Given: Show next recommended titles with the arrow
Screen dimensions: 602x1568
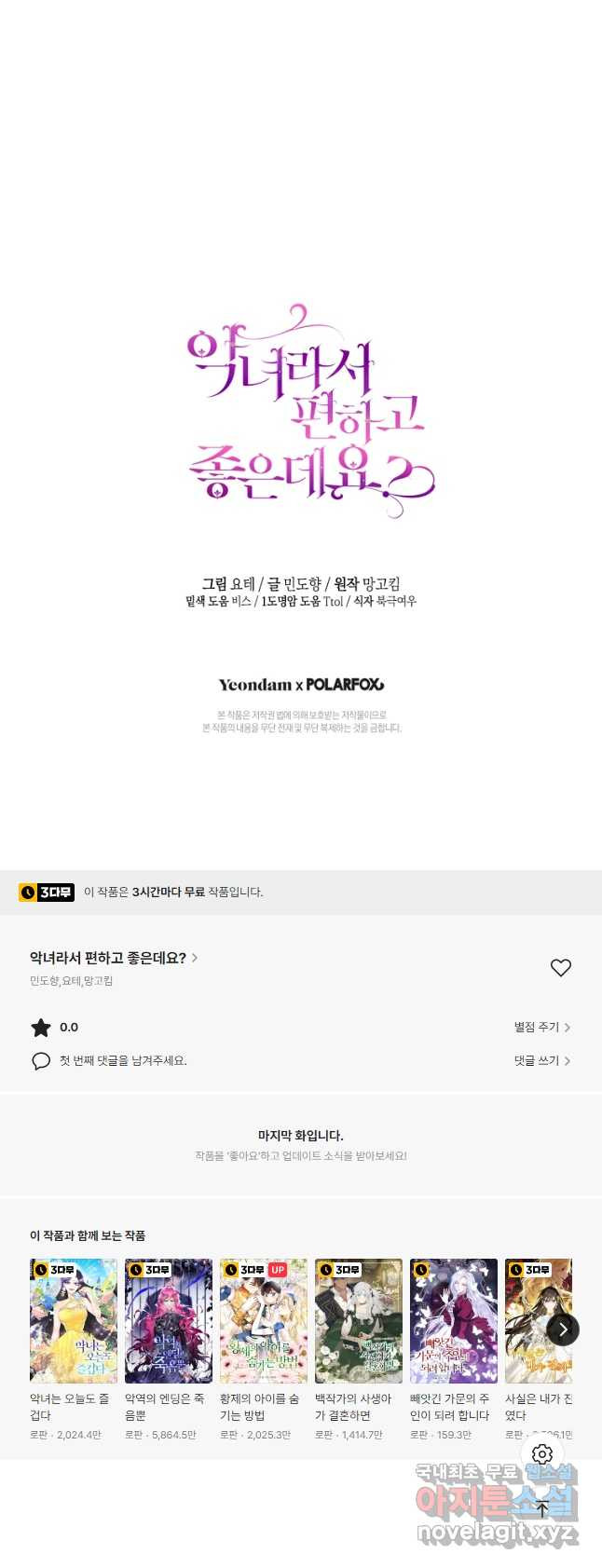Looking at the screenshot, I should (562, 1329).
